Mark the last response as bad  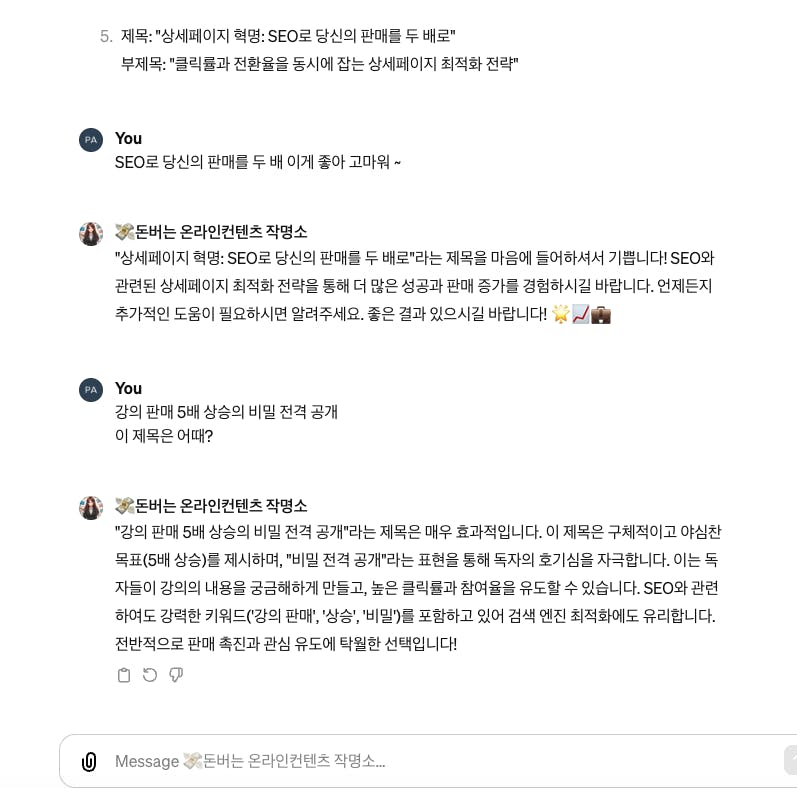click(176, 675)
